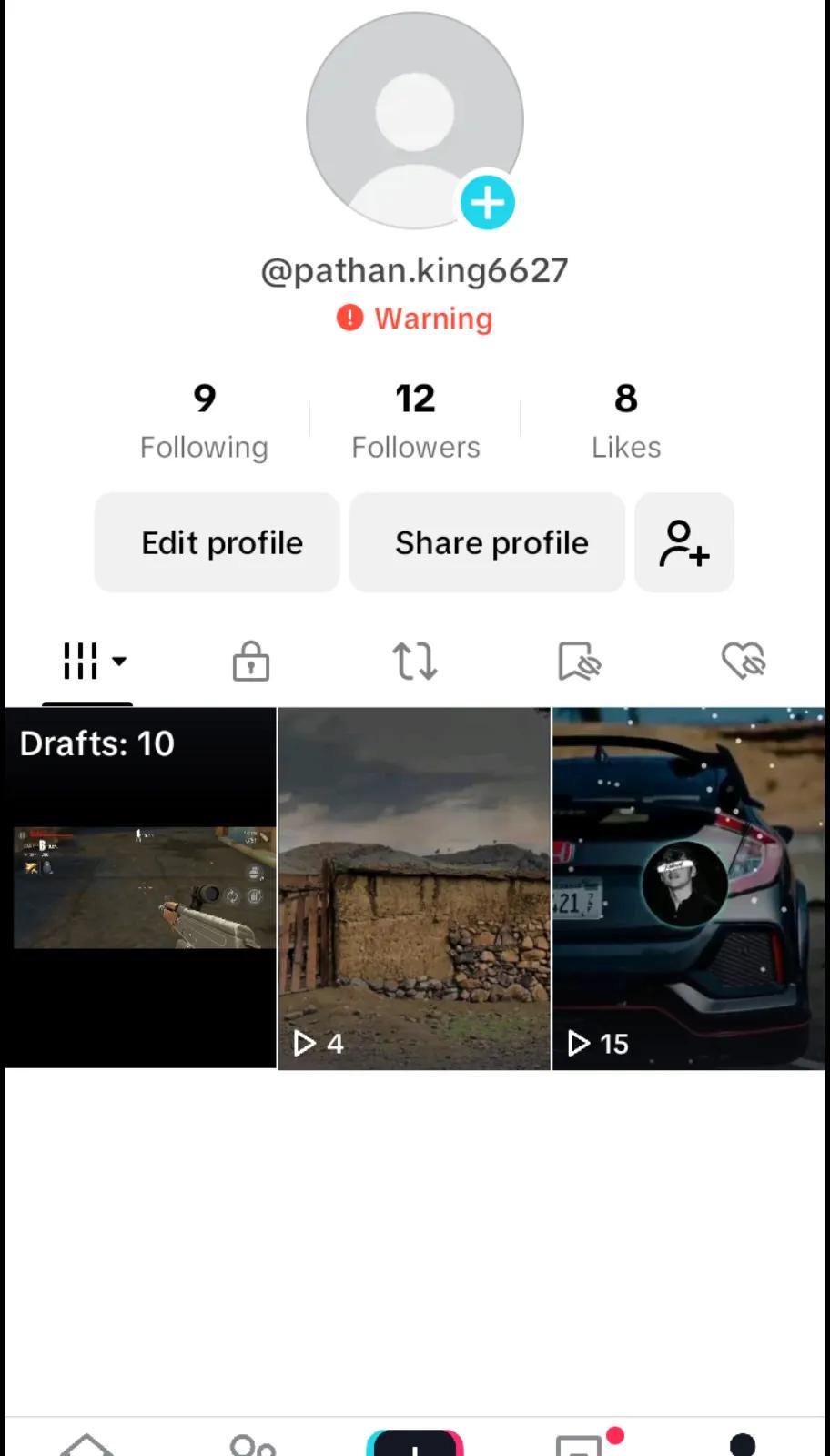Open the Likes count details

626,422
